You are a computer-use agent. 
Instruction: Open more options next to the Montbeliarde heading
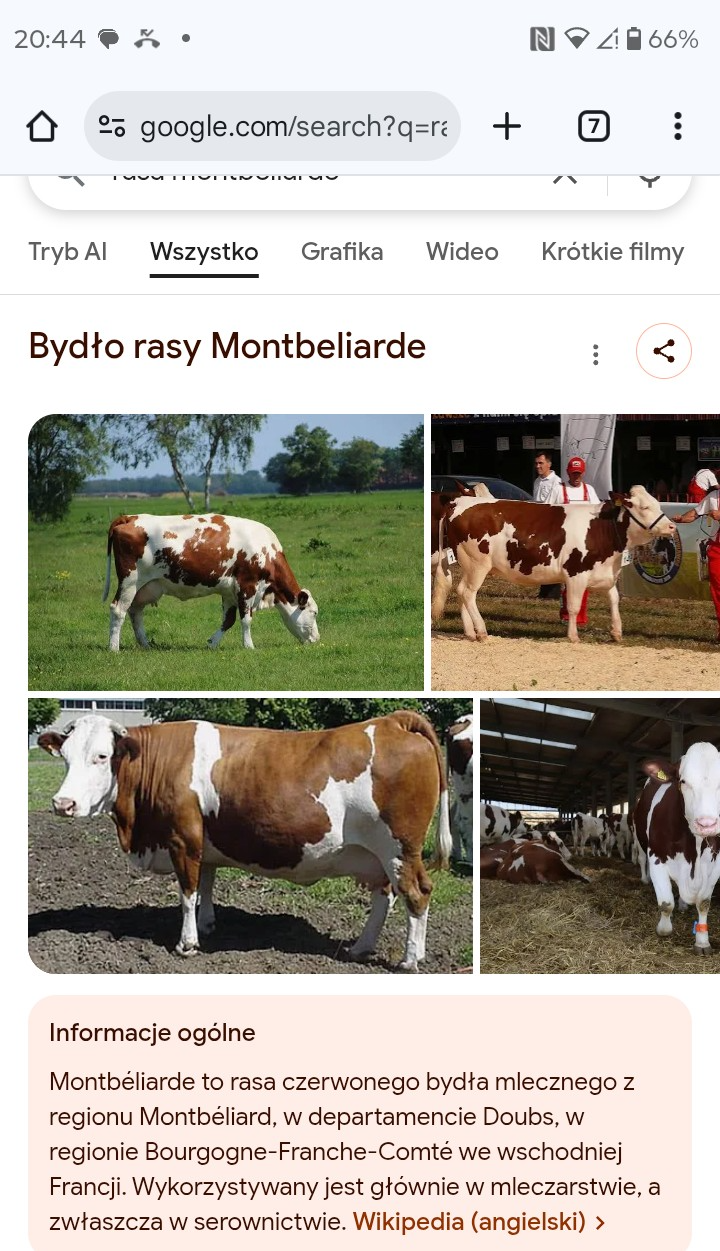tap(596, 354)
